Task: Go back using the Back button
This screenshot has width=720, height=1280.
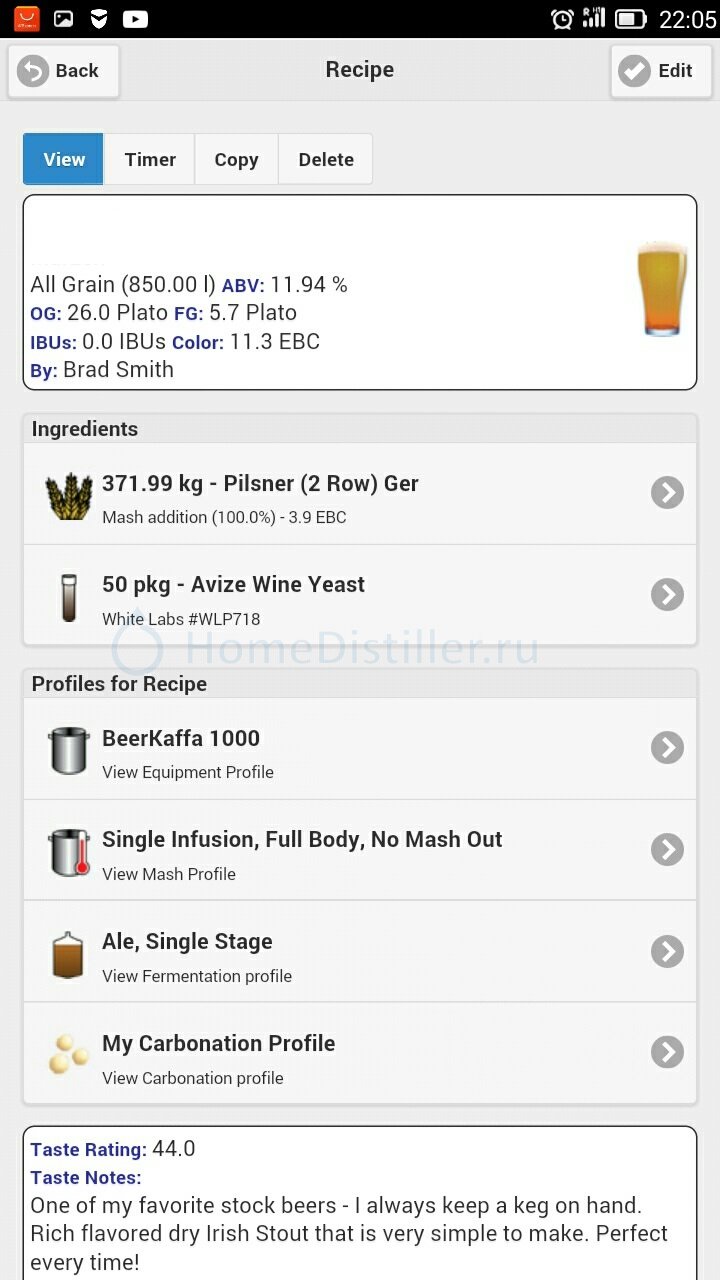Action: [x=63, y=71]
